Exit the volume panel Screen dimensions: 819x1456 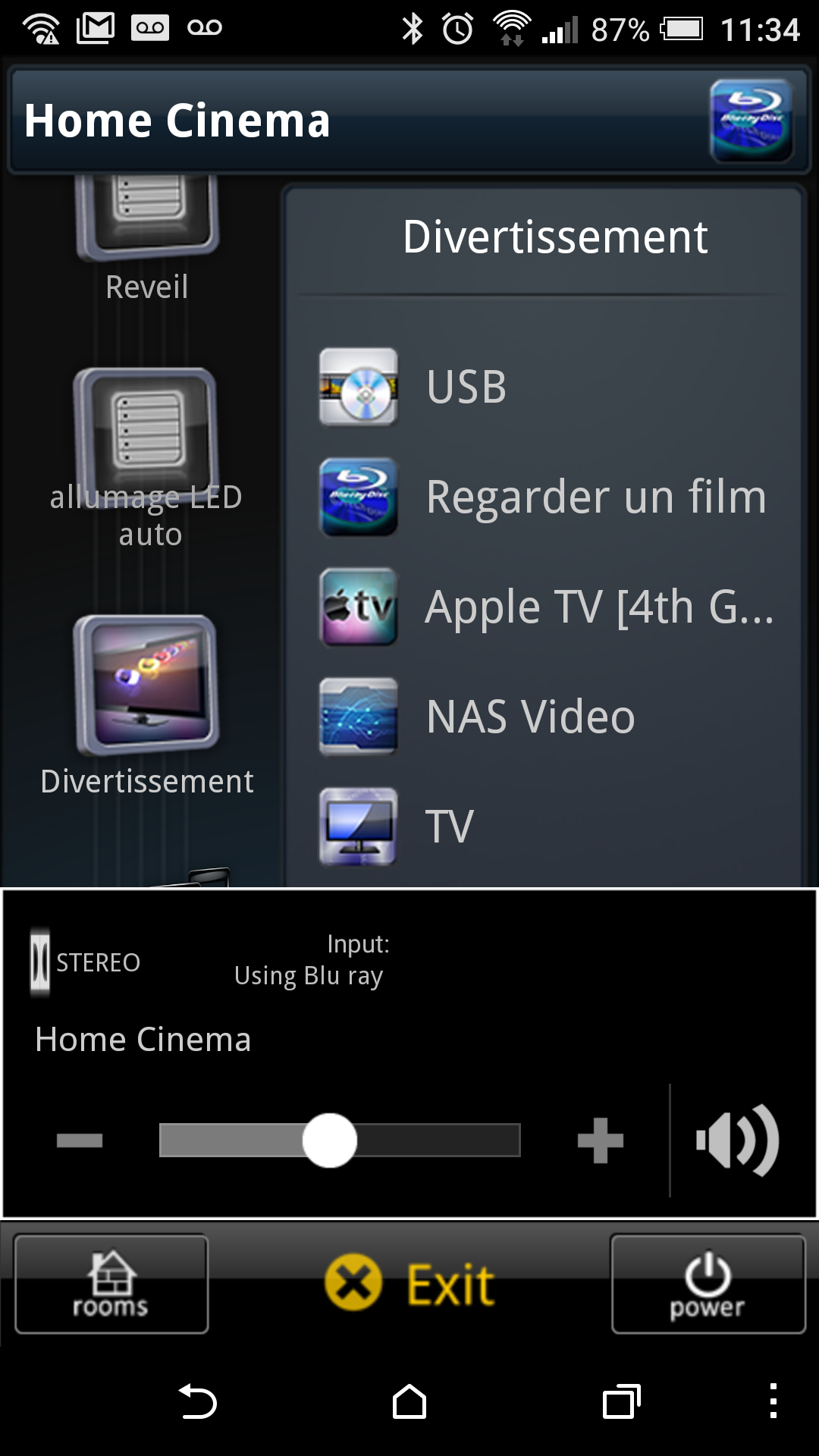[x=409, y=1284]
